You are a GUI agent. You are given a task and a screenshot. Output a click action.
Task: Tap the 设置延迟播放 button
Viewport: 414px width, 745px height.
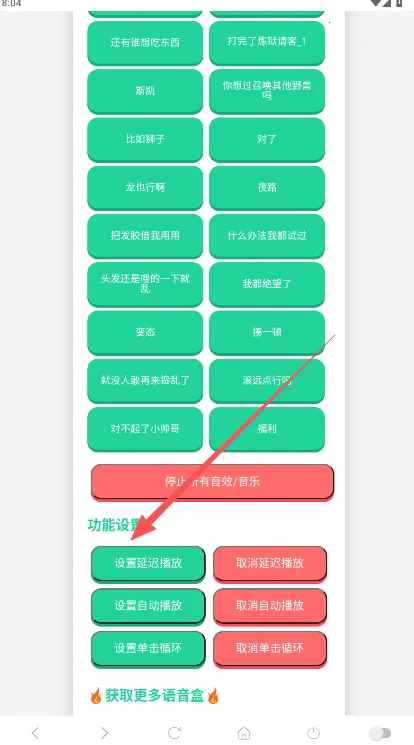pos(148,564)
